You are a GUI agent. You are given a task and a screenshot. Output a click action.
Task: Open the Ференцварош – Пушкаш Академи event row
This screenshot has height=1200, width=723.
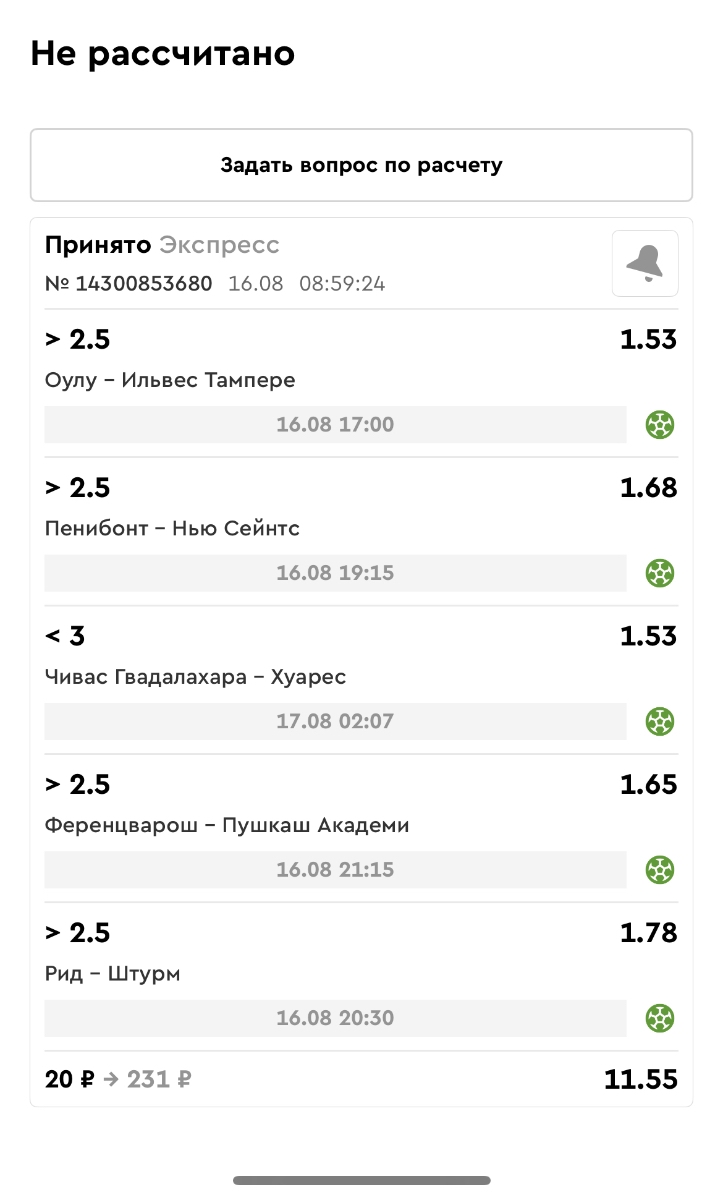(x=227, y=825)
